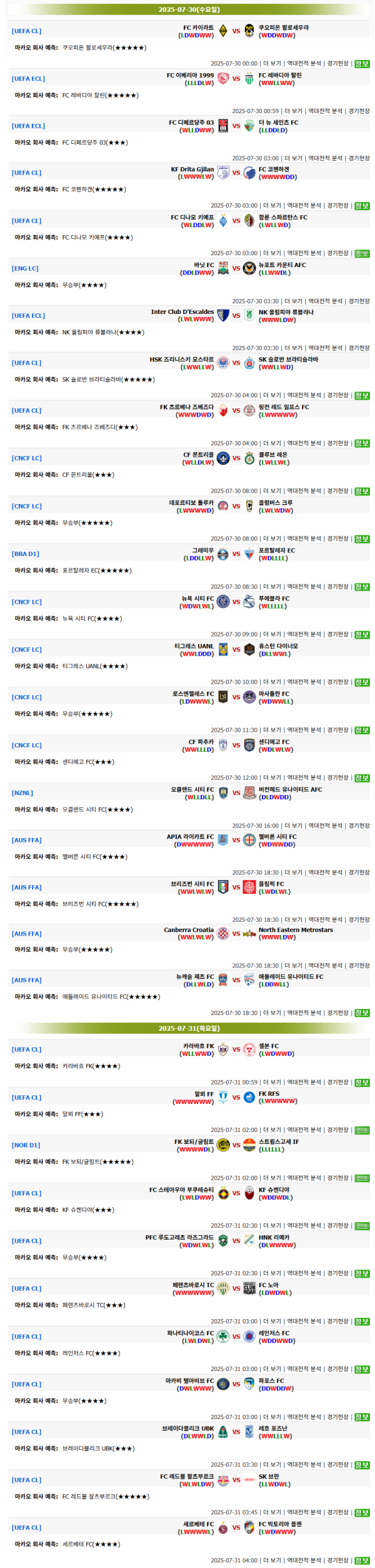This screenshot has width=375, height=1568.
Task: Open 정보 for HSK 즈리니스키 모스타르 match
Action: click(362, 395)
